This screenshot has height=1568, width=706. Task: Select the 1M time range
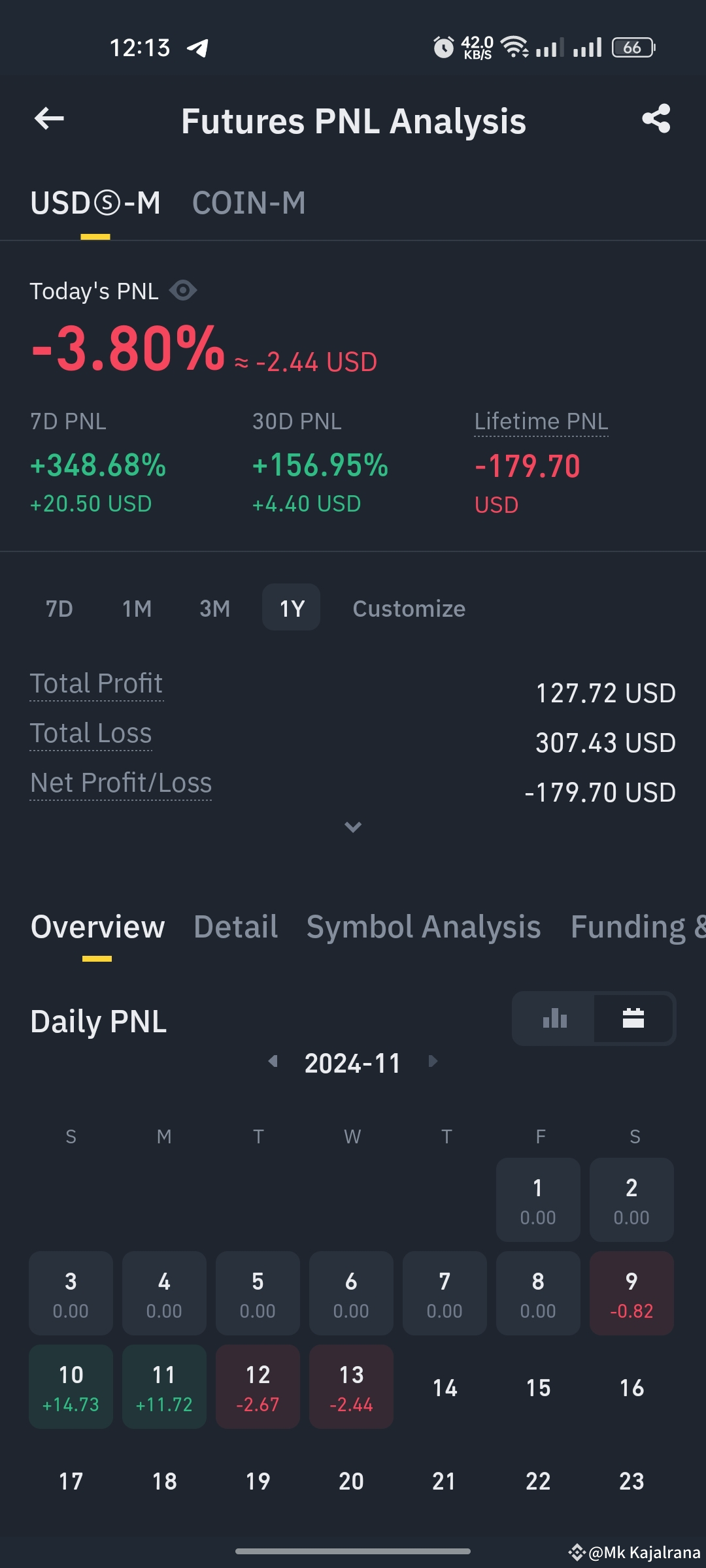click(x=137, y=608)
